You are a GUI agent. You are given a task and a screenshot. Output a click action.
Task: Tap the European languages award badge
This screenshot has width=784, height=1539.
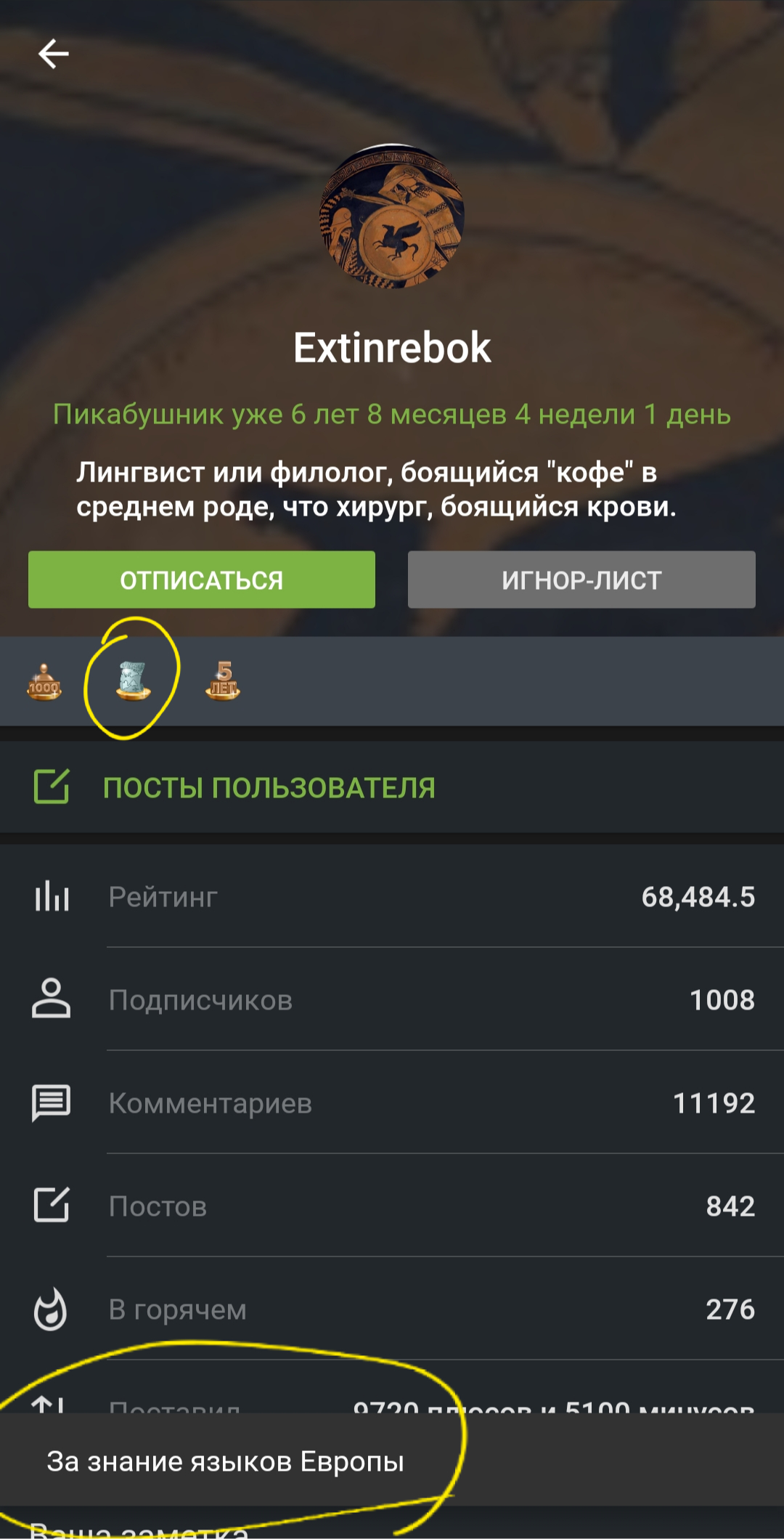[134, 681]
